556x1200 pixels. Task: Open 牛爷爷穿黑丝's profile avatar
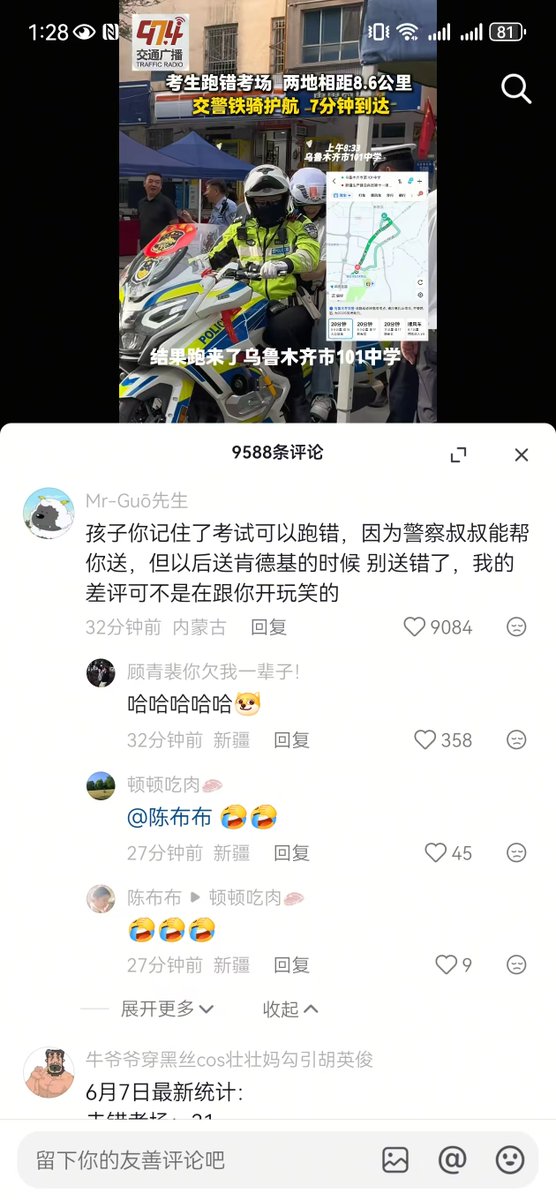[x=48, y=1072]
